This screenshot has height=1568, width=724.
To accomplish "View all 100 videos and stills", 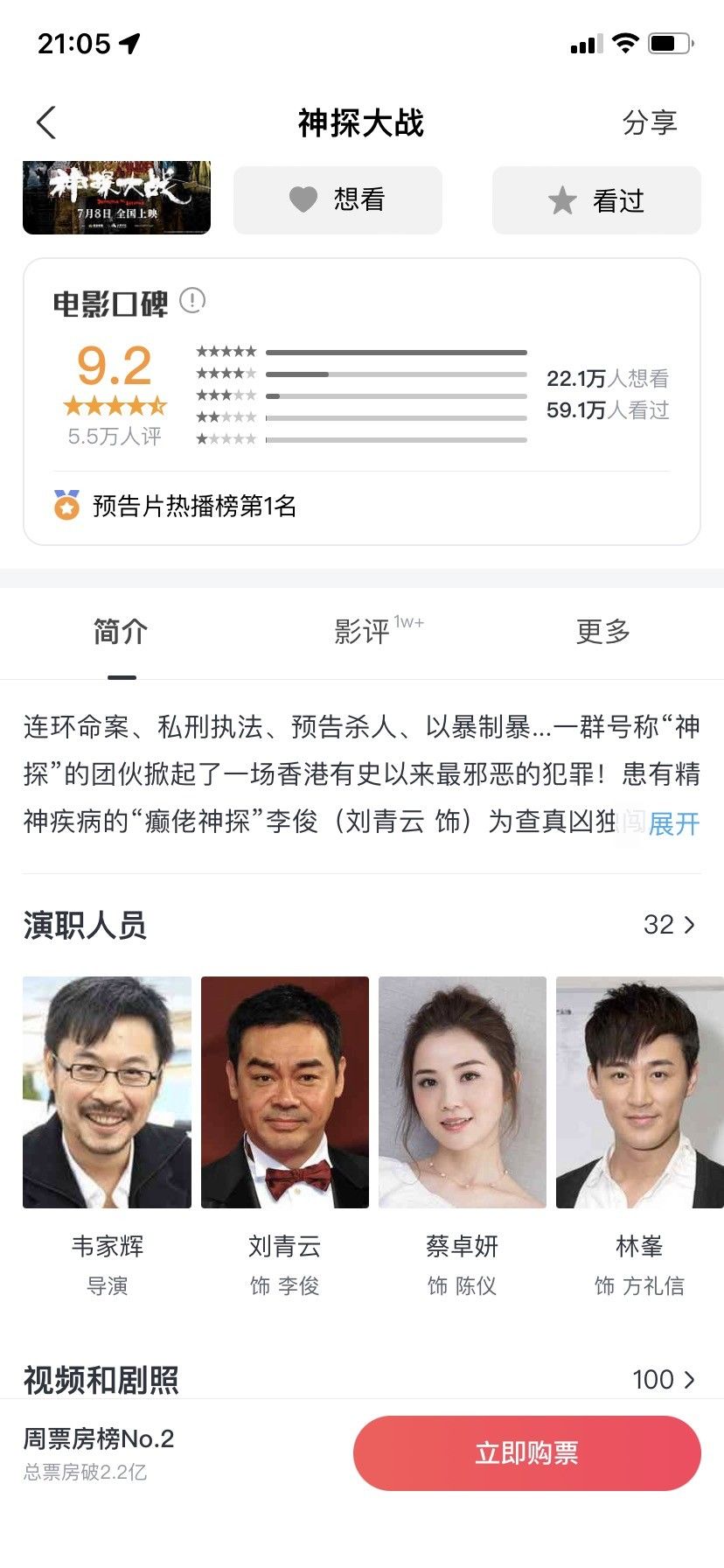I will point(665,1380).
